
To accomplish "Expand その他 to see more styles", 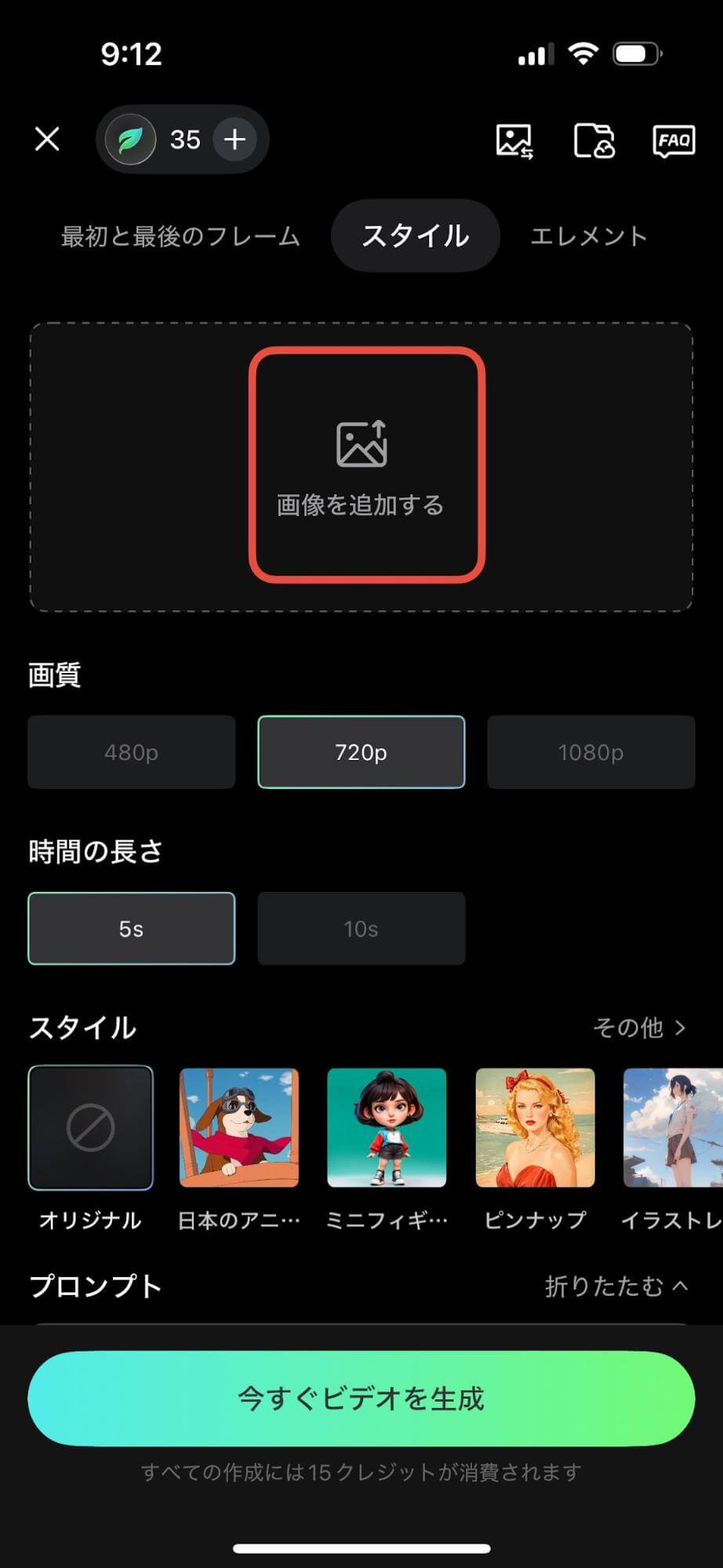I will click(x=632, y=1027).
